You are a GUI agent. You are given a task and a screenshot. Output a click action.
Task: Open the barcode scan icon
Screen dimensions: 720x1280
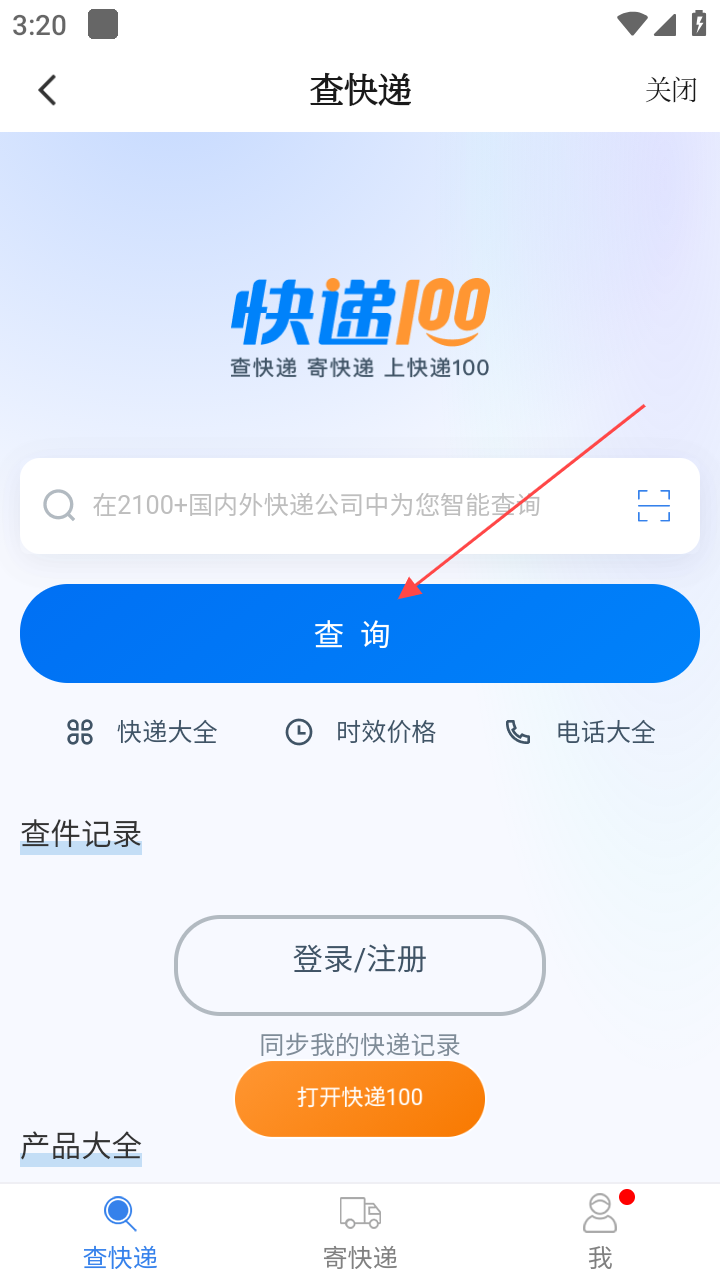pyautogui.click(x=654, y=506)
